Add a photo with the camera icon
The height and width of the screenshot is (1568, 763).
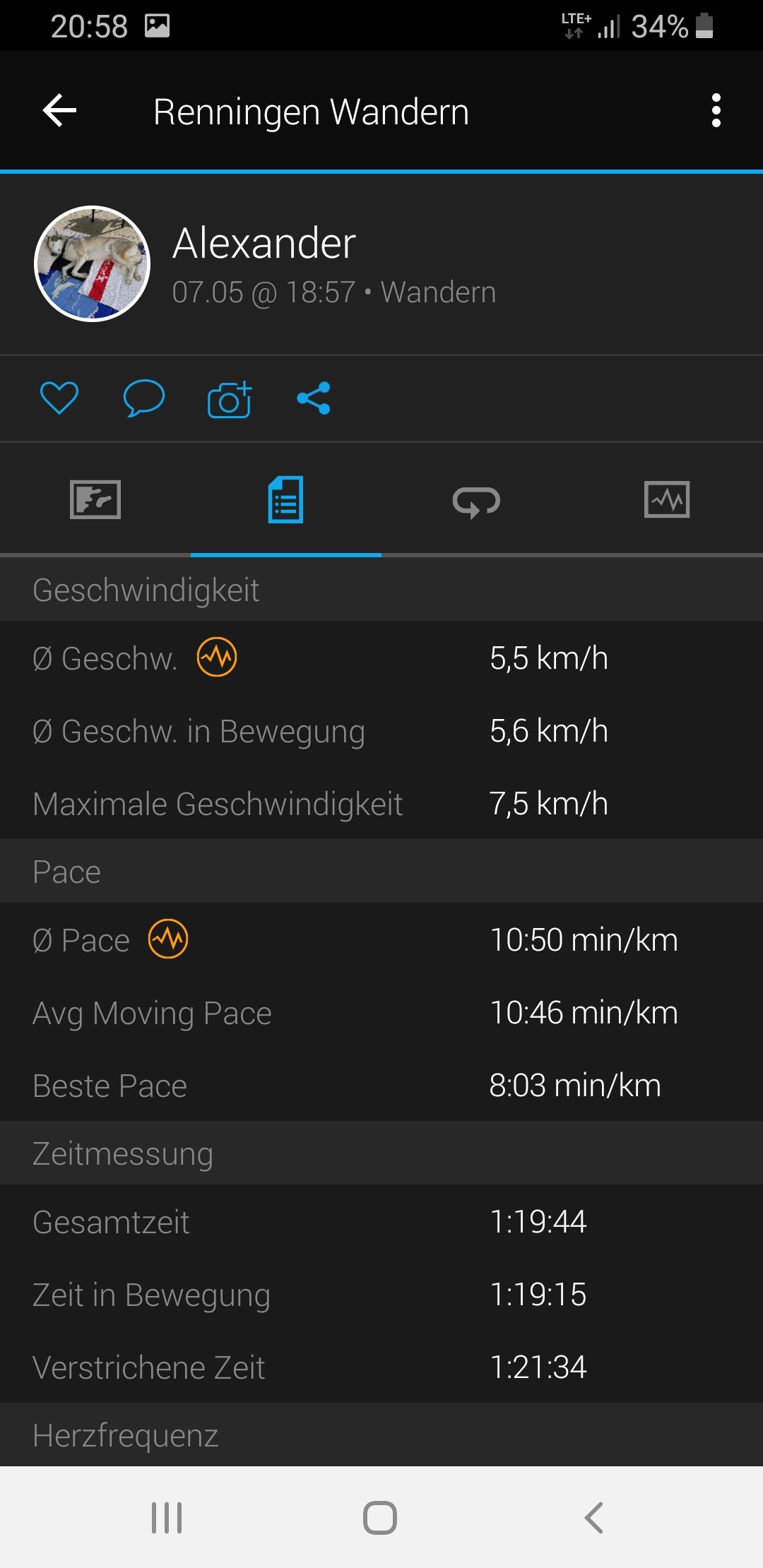point(230,399)
